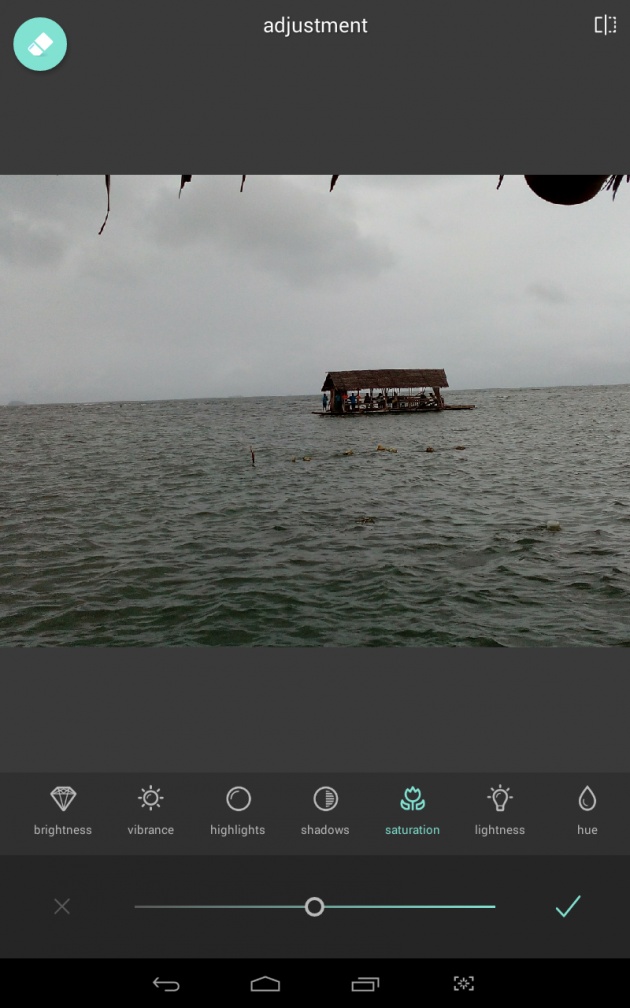Go back using the system back button
Viewport: 630px width, 1008px height.
[166, 984]
